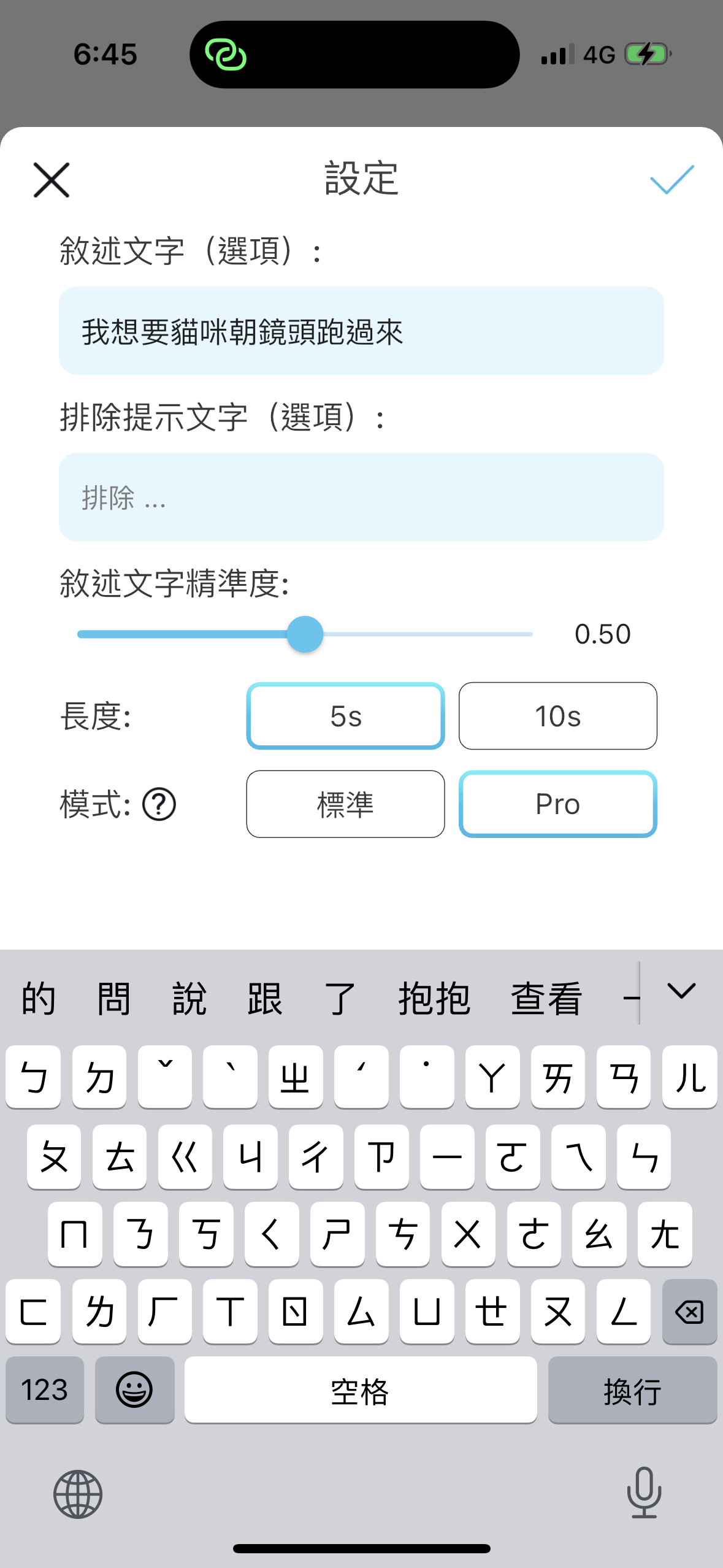723x1568 pixels.
Task: Choose the Pro mode
Action: (557, 804)
